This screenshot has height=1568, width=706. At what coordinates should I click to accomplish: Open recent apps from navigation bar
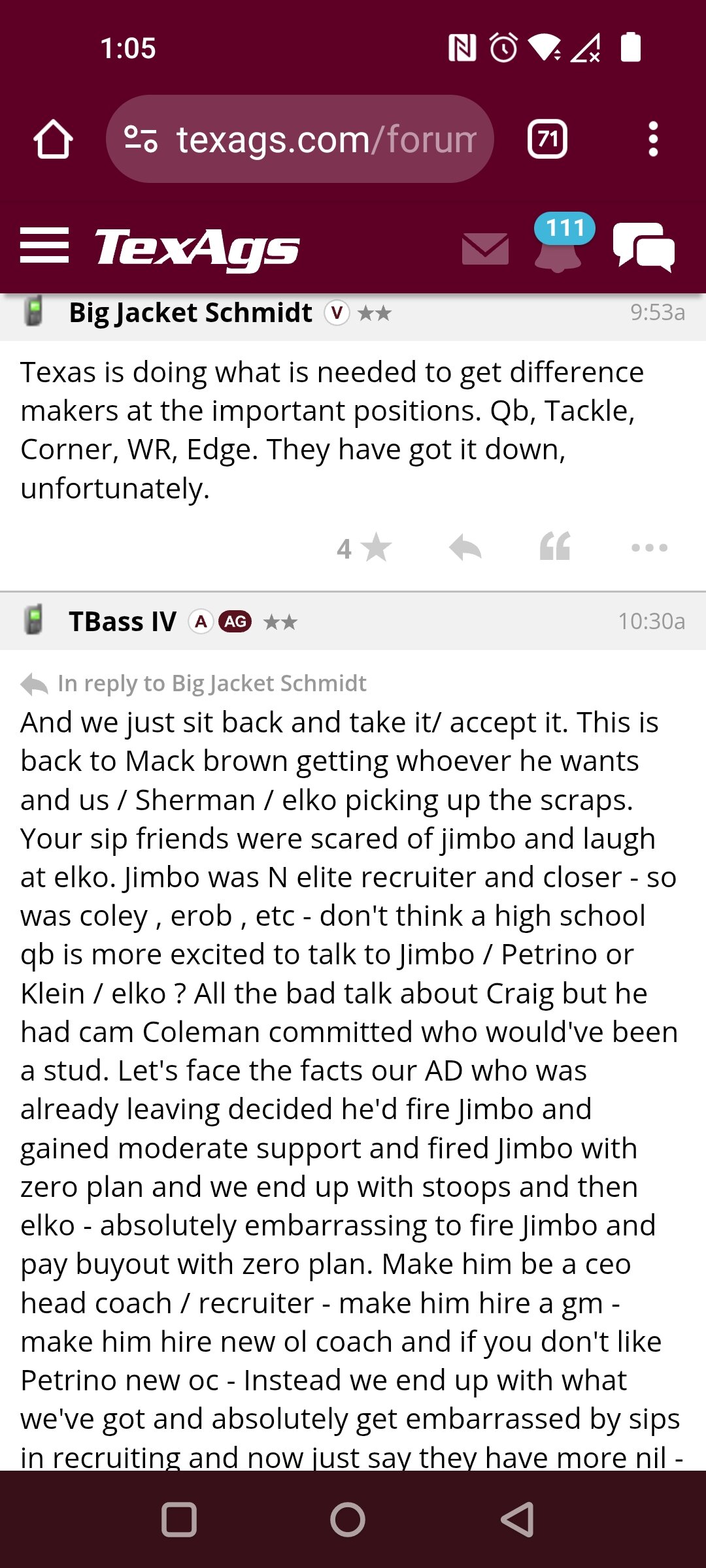(178, 1520)
